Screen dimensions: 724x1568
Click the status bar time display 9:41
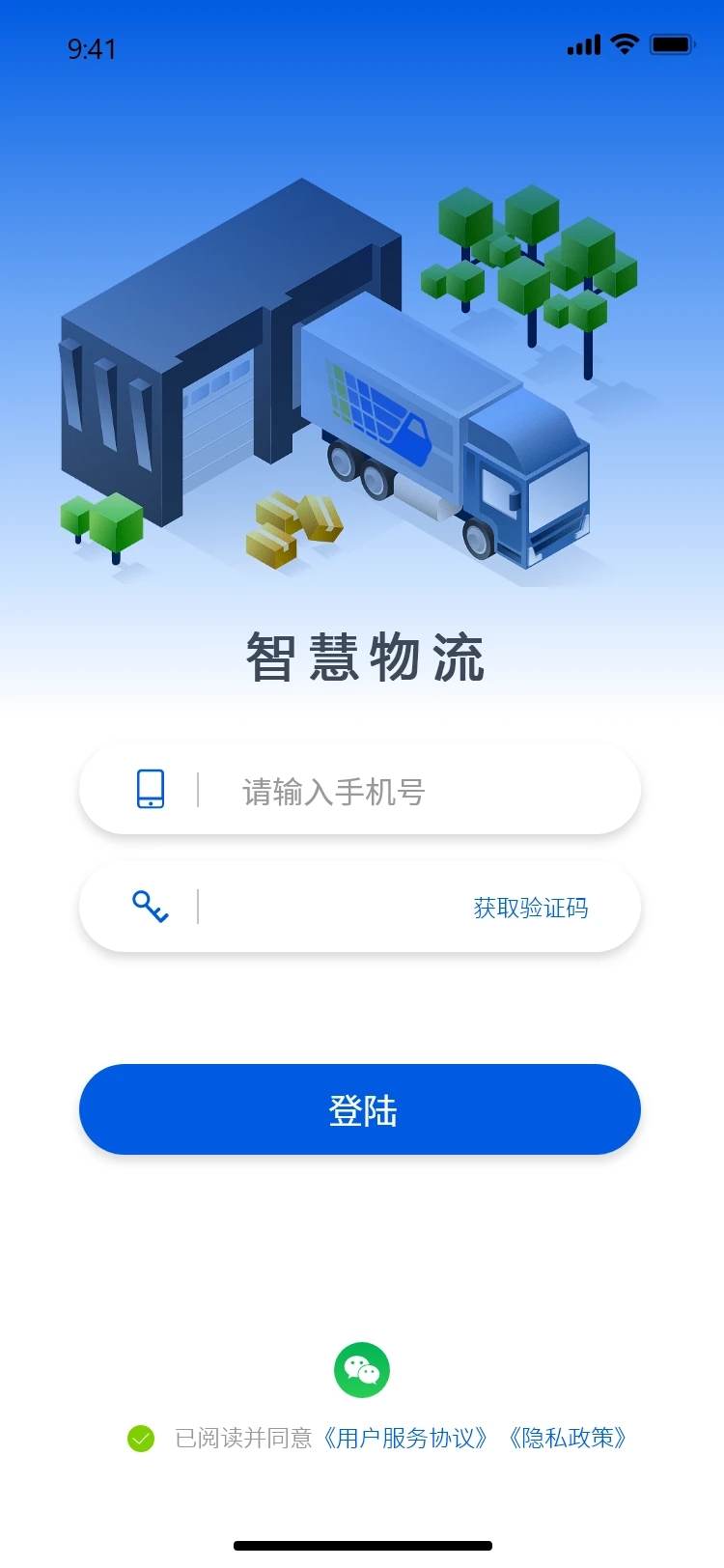click(x=94, y=48)
